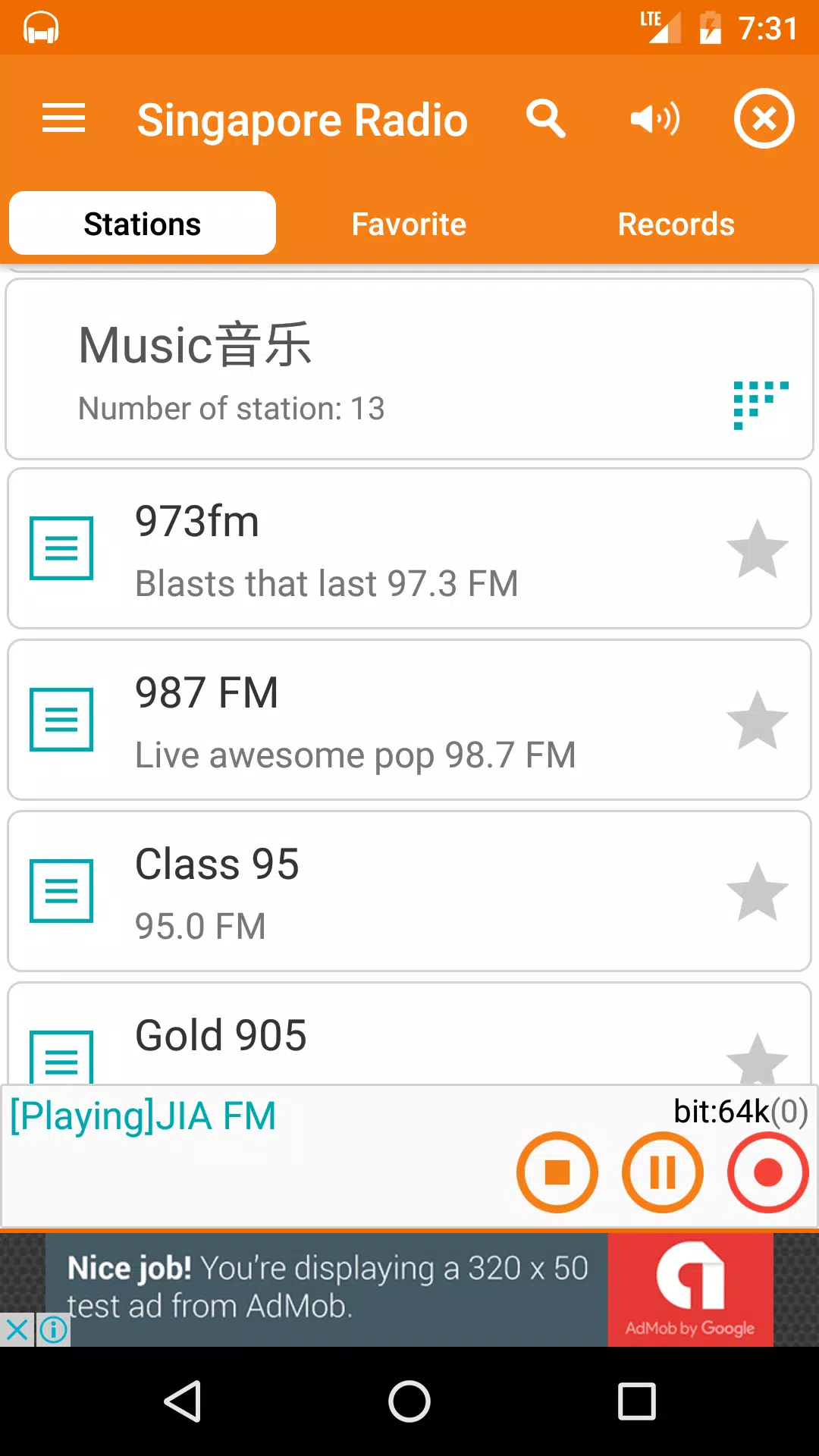
Task: Go back with the system back button
Action: 183,1401
